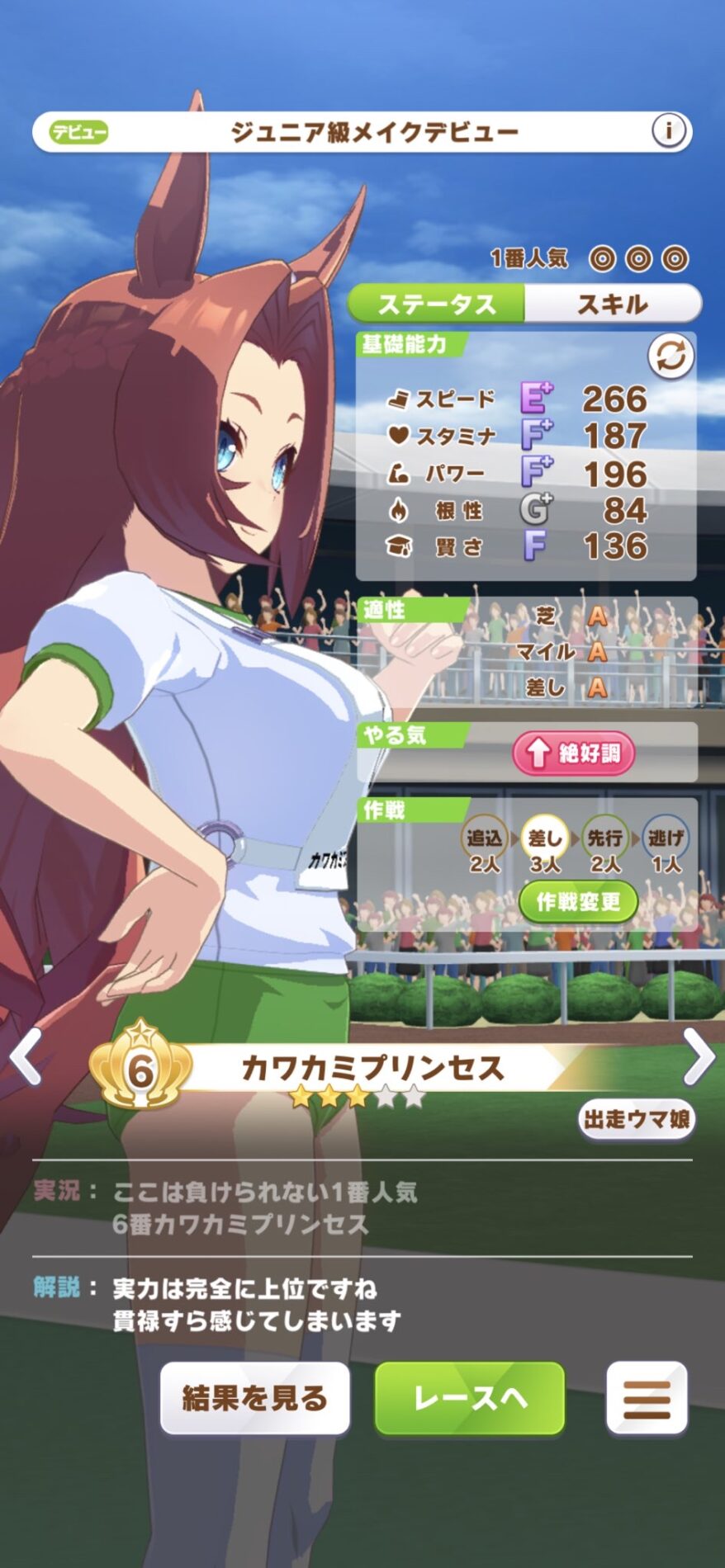
Task: Switch to the スキル tab
Action: [612, 304]
